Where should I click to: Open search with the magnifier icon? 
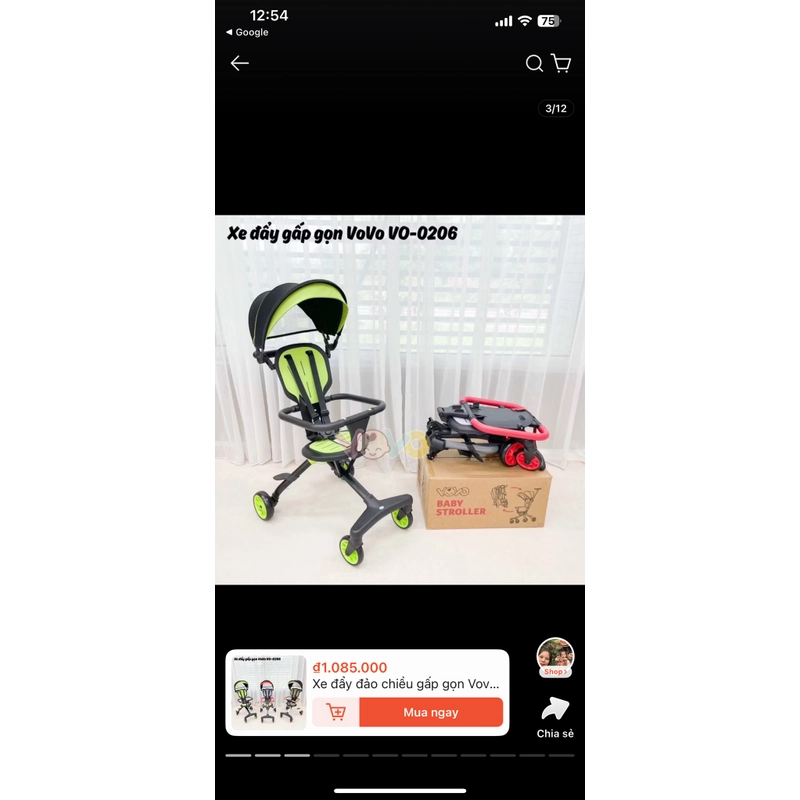pos(534,64)
